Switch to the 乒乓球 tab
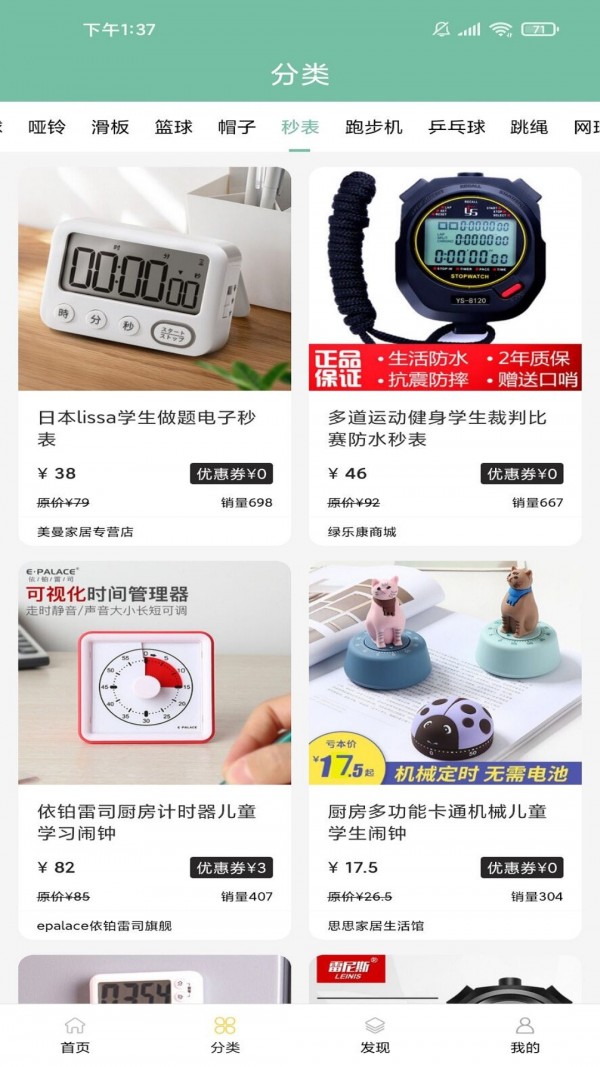Image resolution: width=600 pixels, height=1067 pixels. click(x=456, y=127)
